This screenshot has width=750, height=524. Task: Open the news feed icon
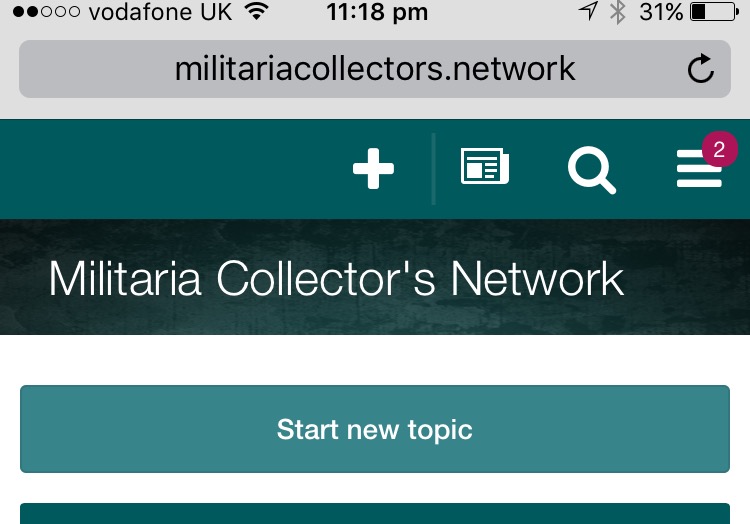(x=484, y=168)
